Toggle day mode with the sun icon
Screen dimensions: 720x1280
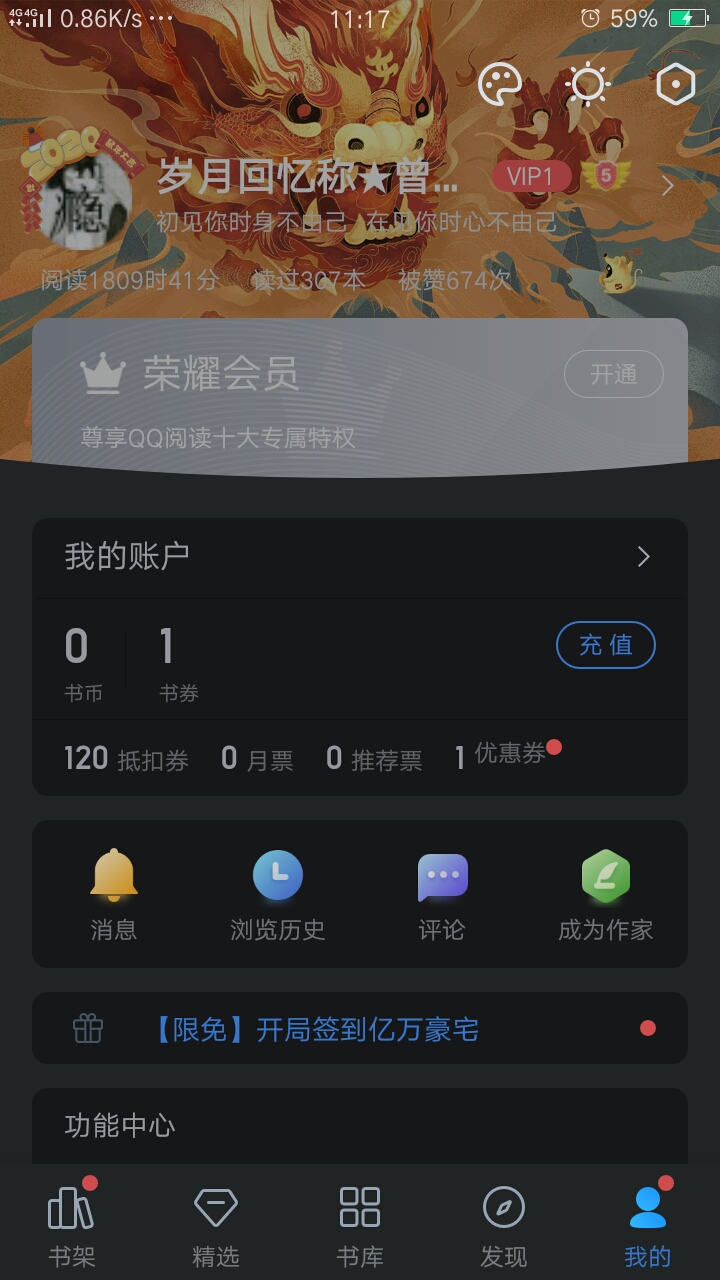[588, 85]
